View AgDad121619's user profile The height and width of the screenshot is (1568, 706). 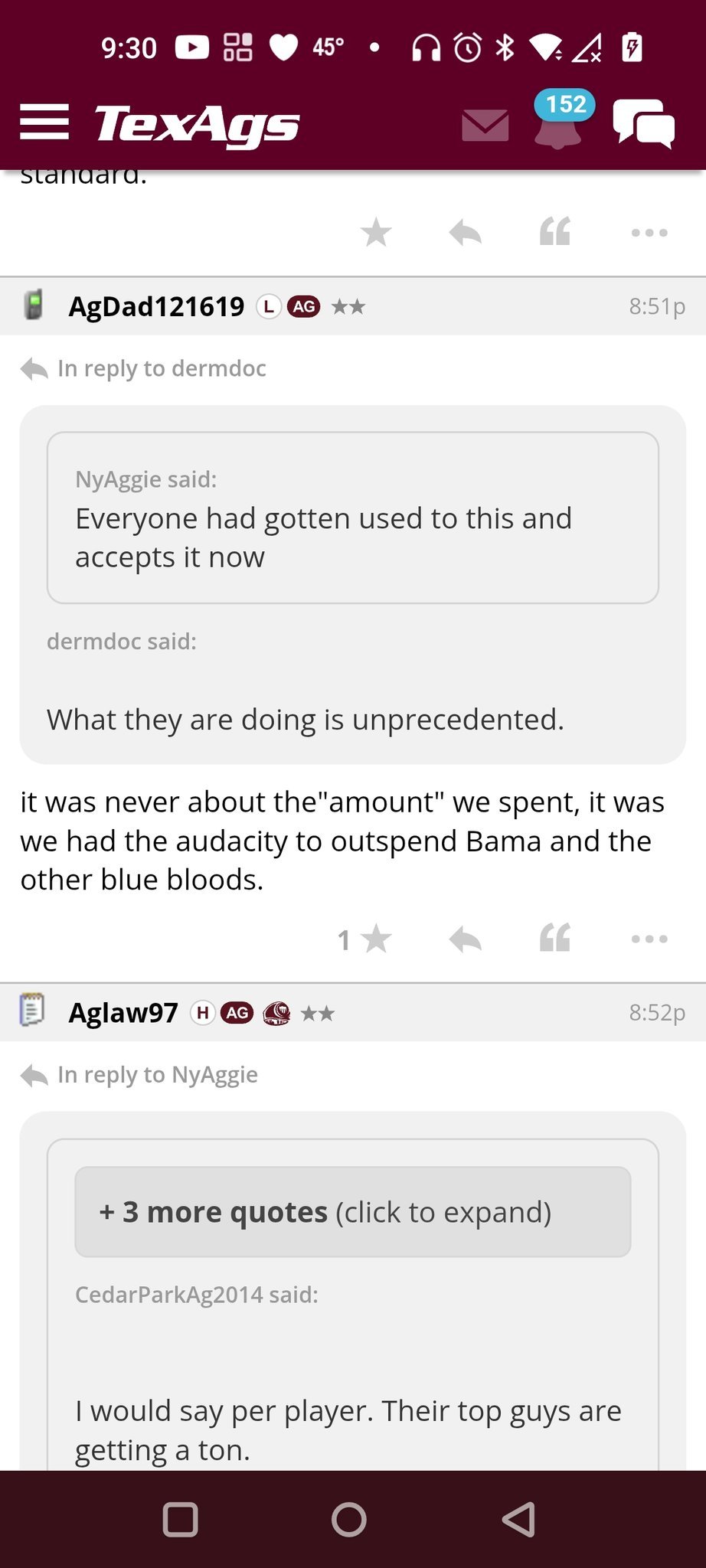156,306
